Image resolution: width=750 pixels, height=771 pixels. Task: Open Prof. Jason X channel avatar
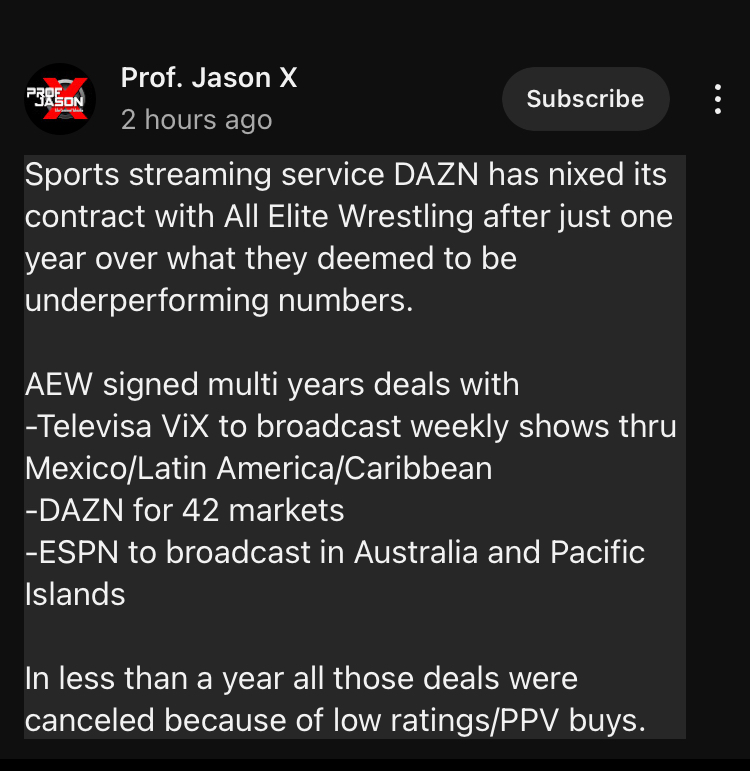[x=58, y=99]
